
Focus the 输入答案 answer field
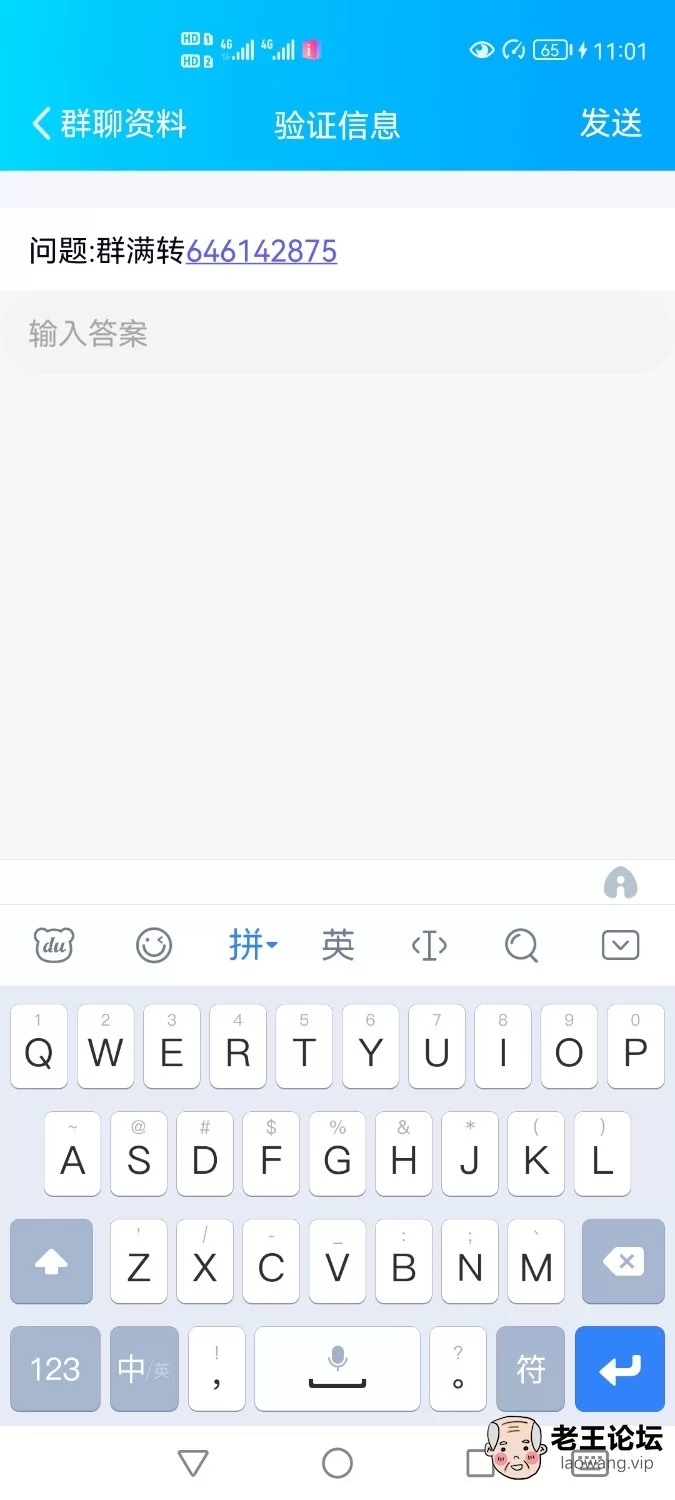337,333
